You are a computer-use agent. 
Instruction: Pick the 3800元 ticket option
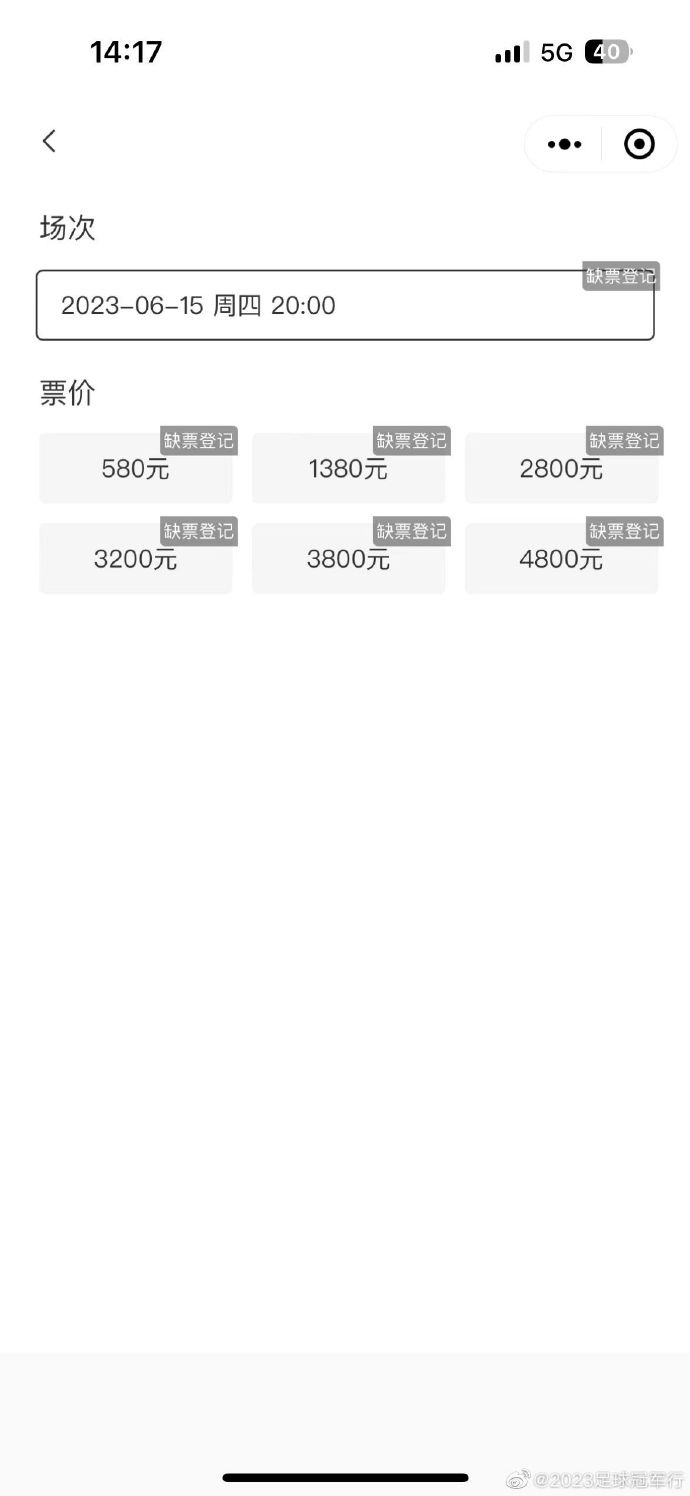348,558
